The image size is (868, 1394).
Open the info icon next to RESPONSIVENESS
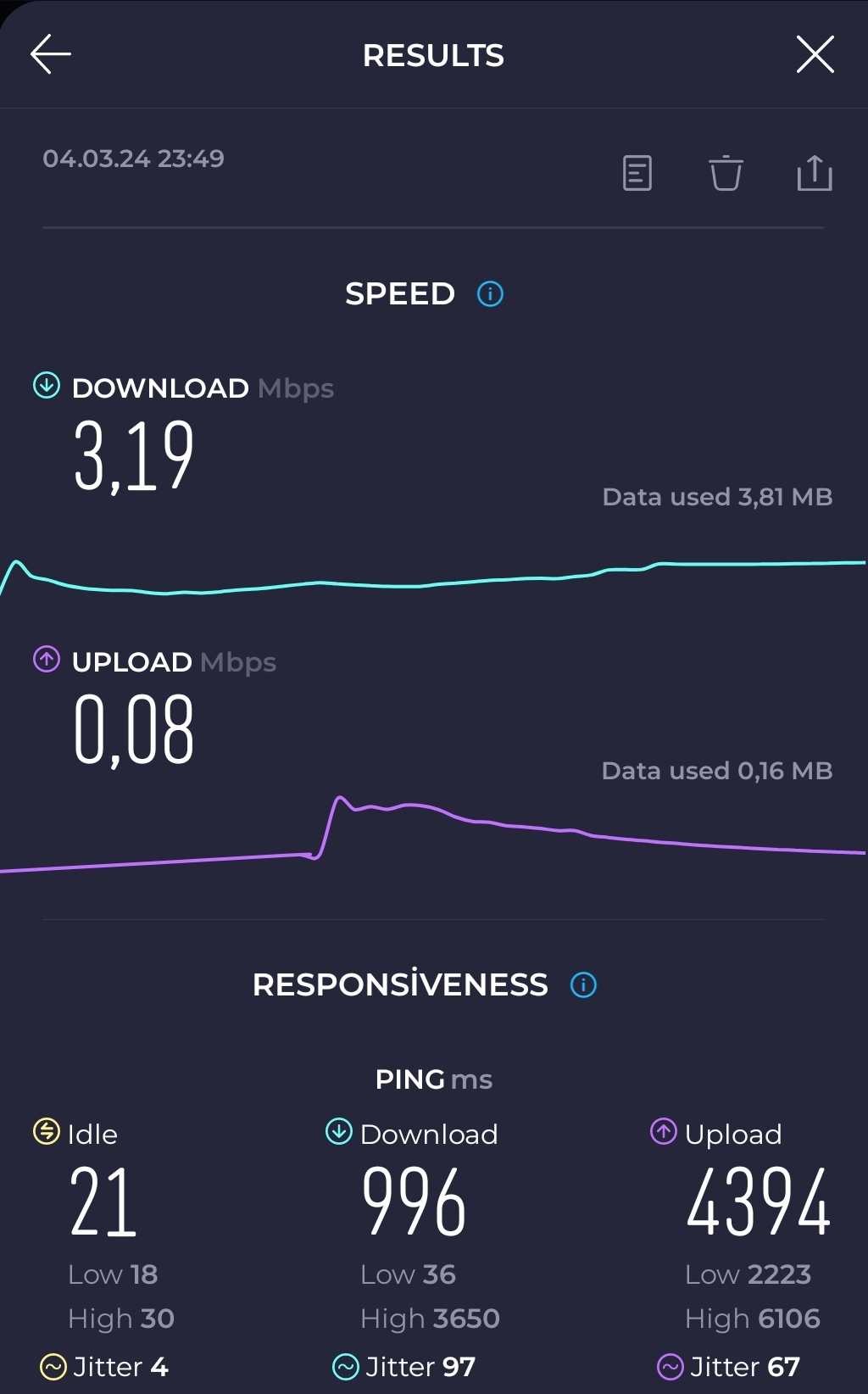coord(583,985)
